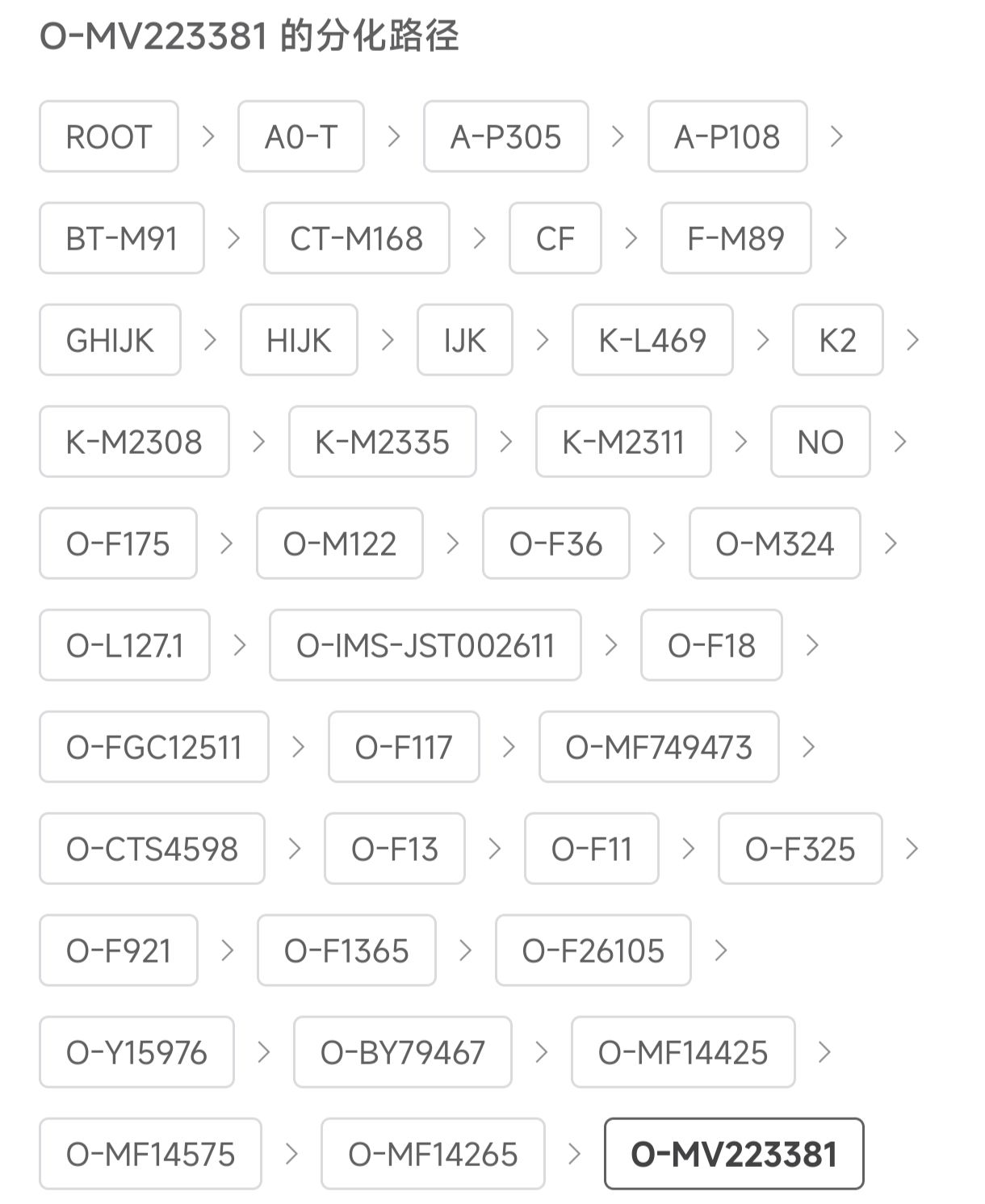Image resolution: width=985 pixels, height=1204 pixels.
Task: Select the O-FGC12511 chip
Action: (x=153, y=747)
